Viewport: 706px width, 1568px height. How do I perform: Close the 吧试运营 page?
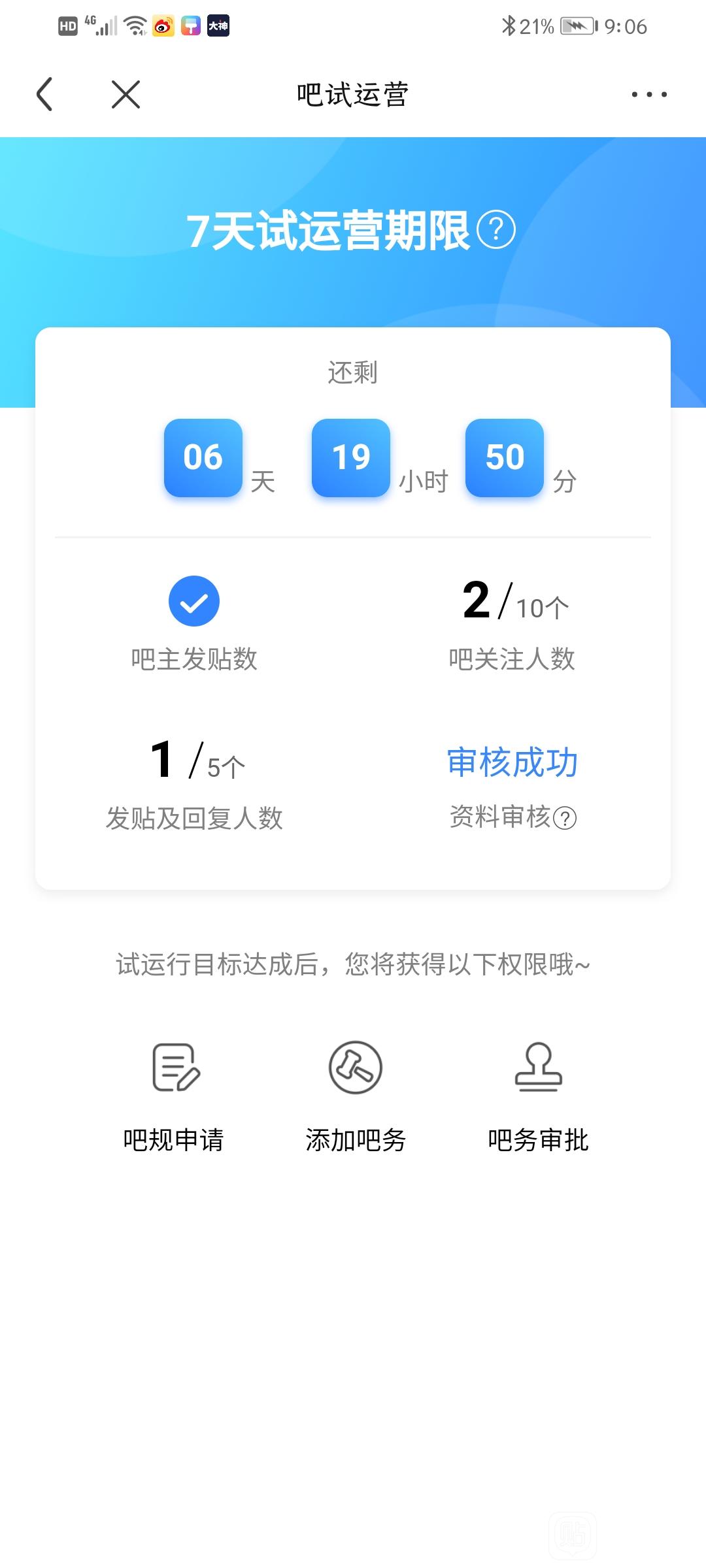coord(126,94)
